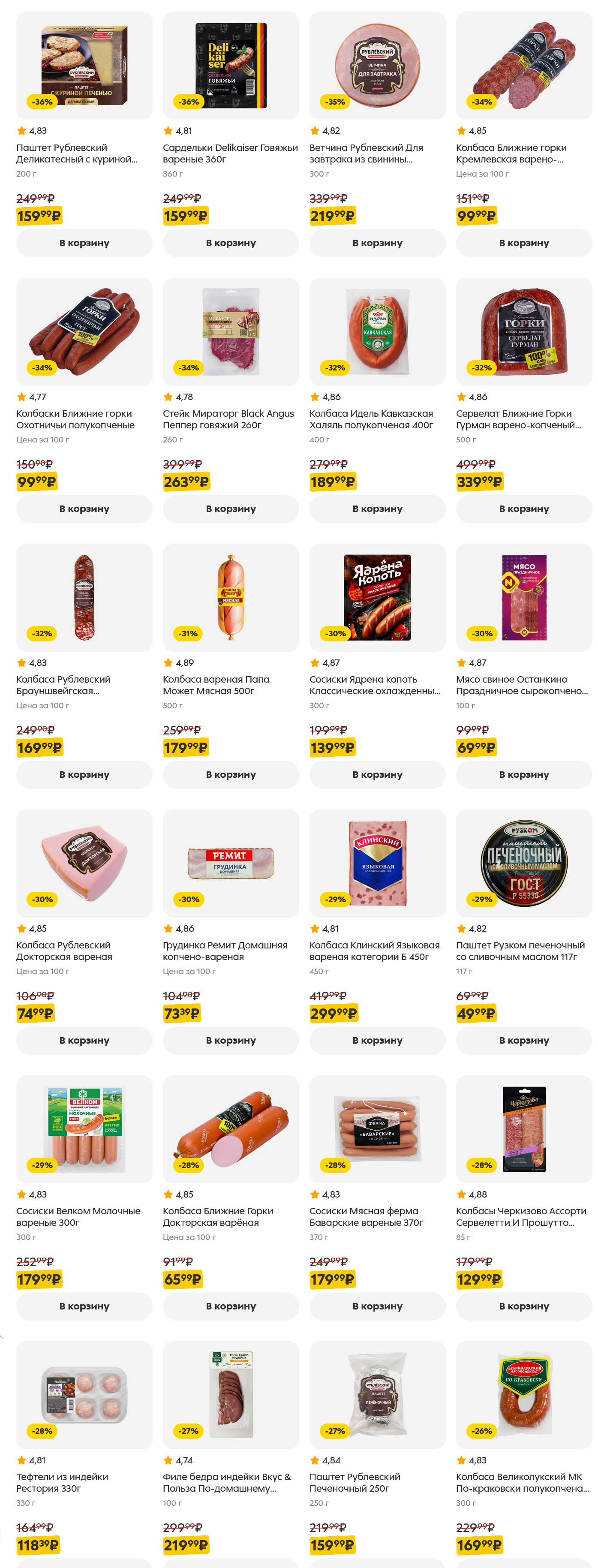Add Сосиски Ядрена копоть to cart
The image size is (598, 1568).
click(377, 774)
